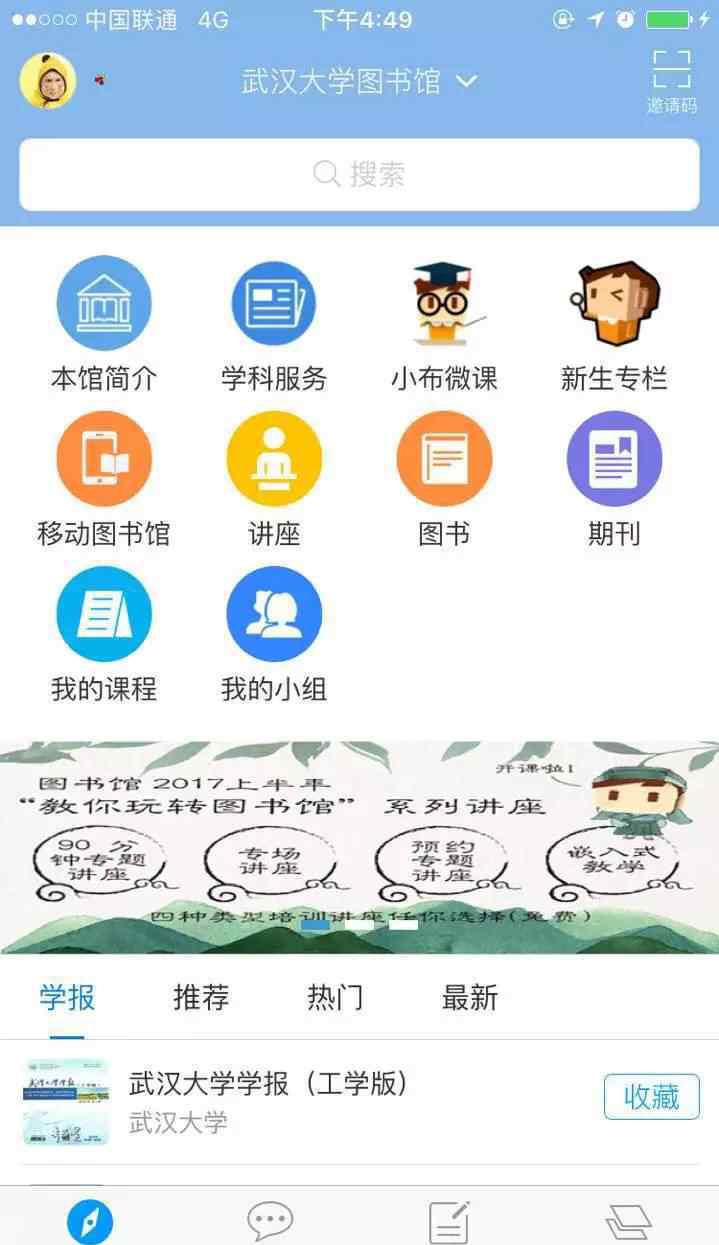Open the profile avatar

(x=48, y=81)
